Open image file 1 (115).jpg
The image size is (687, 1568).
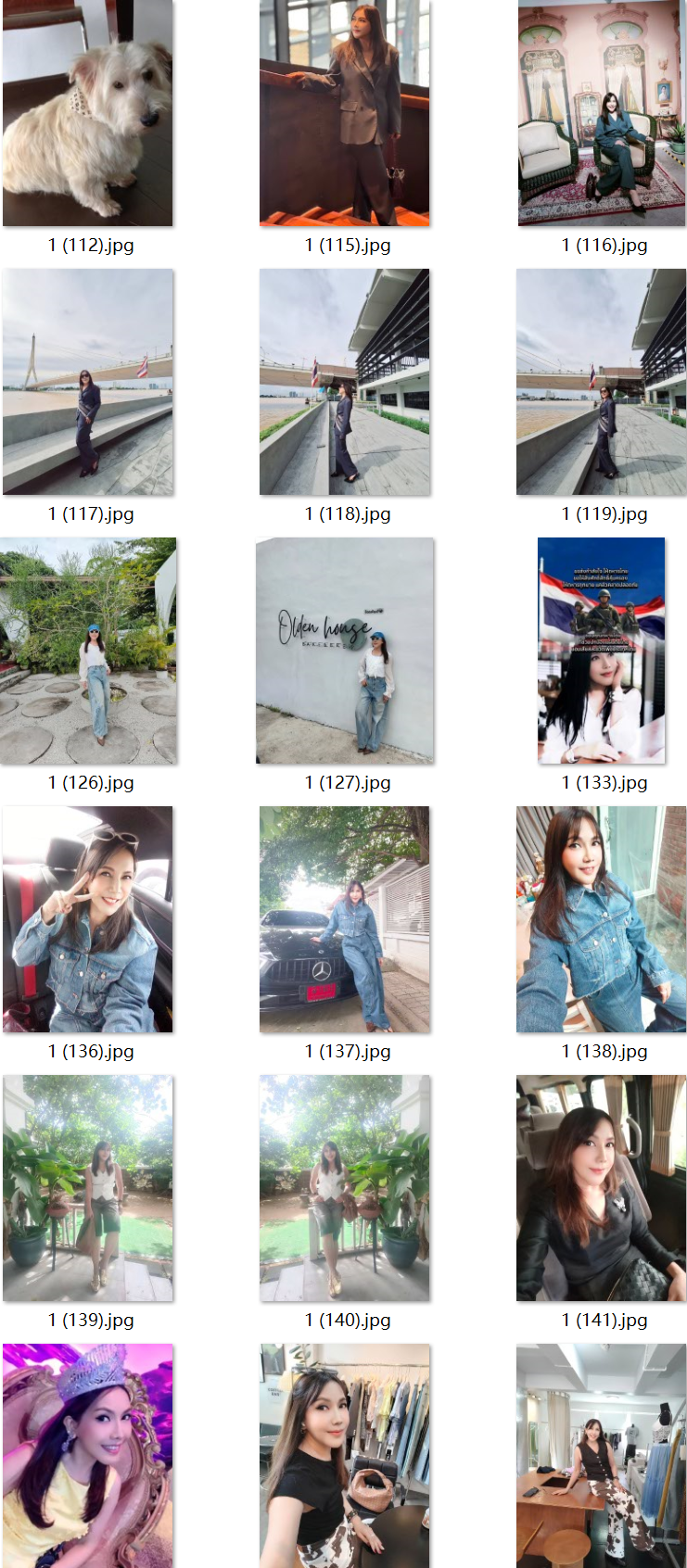(x=344, y=113)
